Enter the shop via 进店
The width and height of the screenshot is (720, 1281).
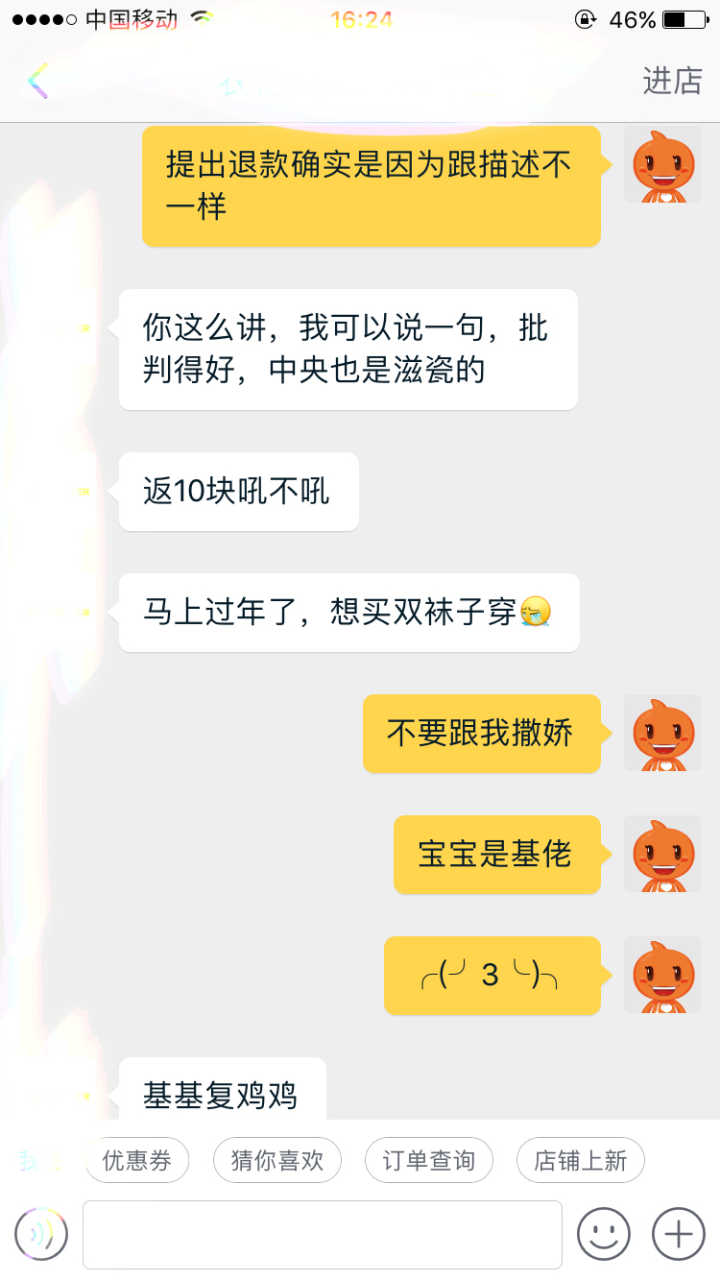pyautogui.click(x=672, y=81)
